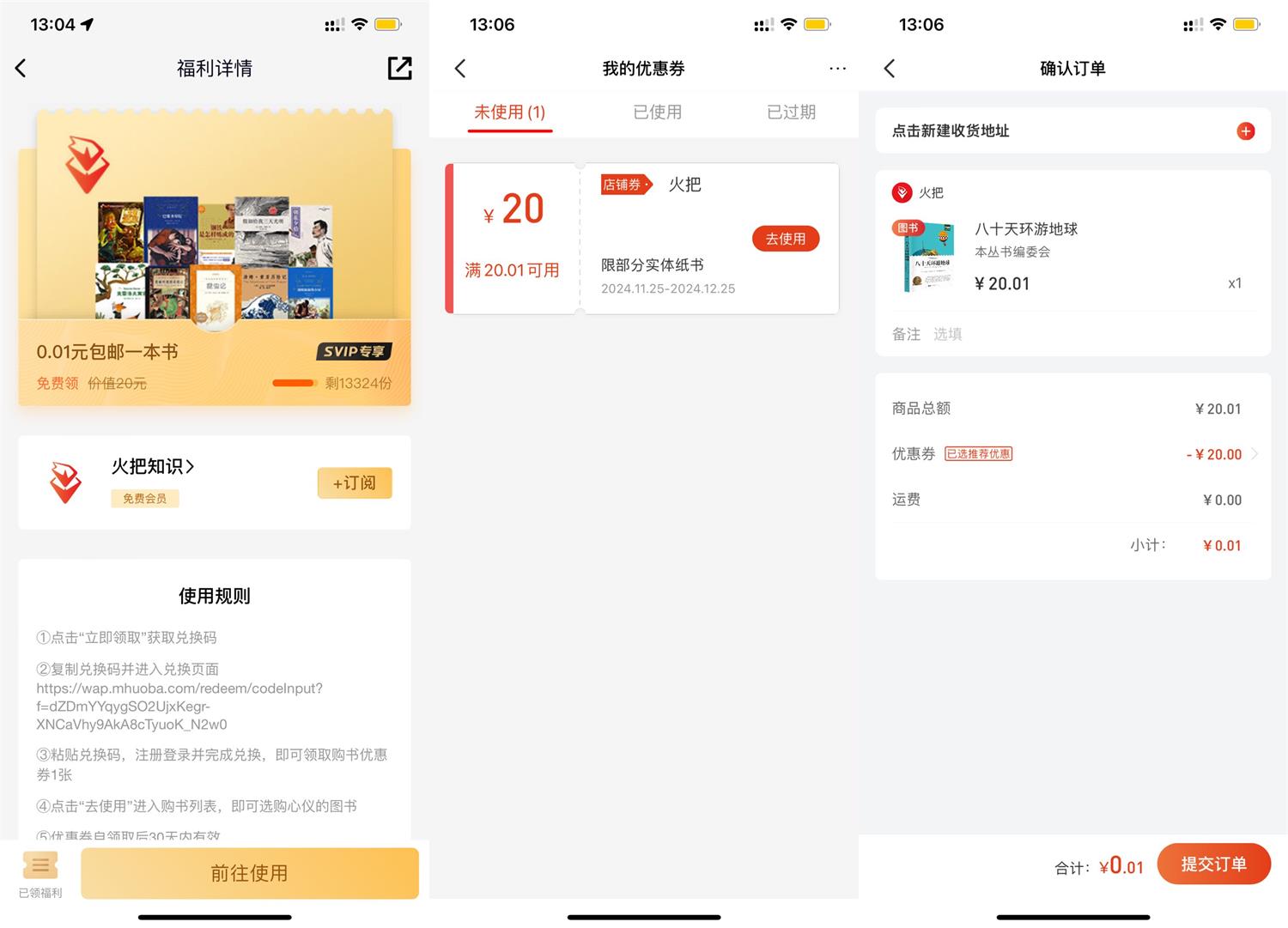The height and width of the screenshot is (928, 1288).
Task: Tap 去使用 on the ¥20 coupon
Action: click(x=785, y=239)
